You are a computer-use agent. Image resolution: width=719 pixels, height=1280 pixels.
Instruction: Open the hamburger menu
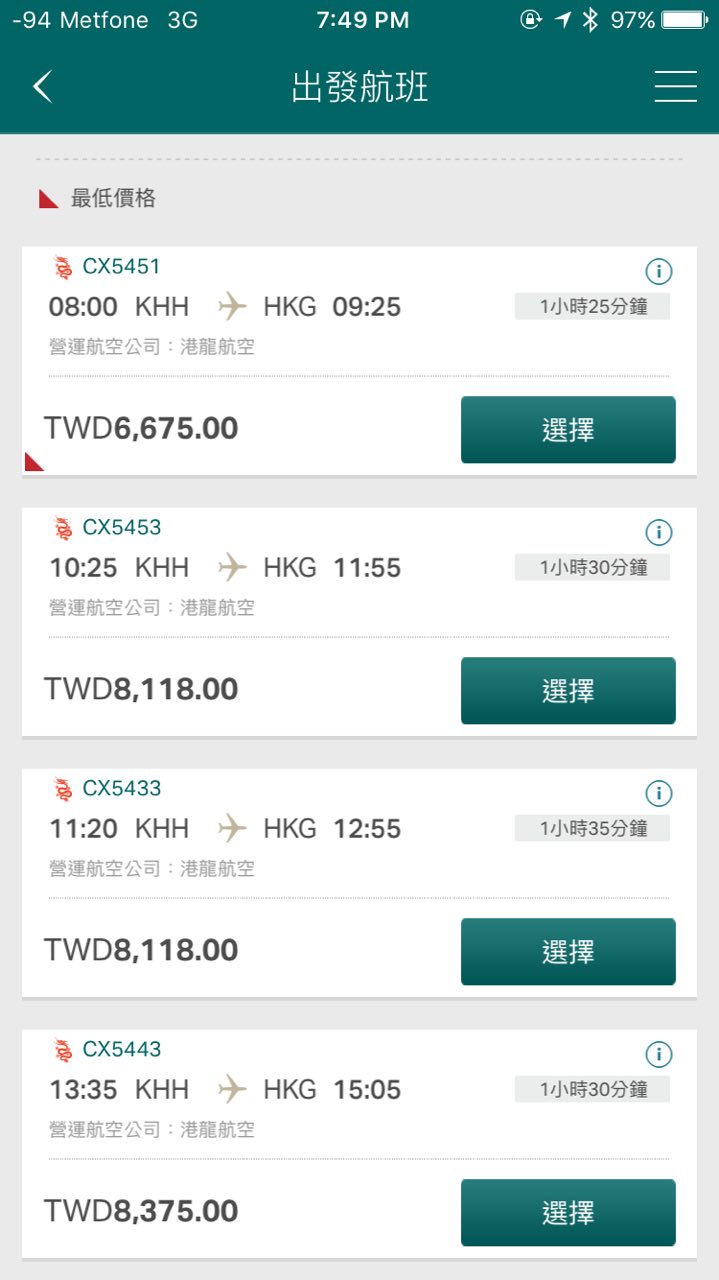(675, 88)
